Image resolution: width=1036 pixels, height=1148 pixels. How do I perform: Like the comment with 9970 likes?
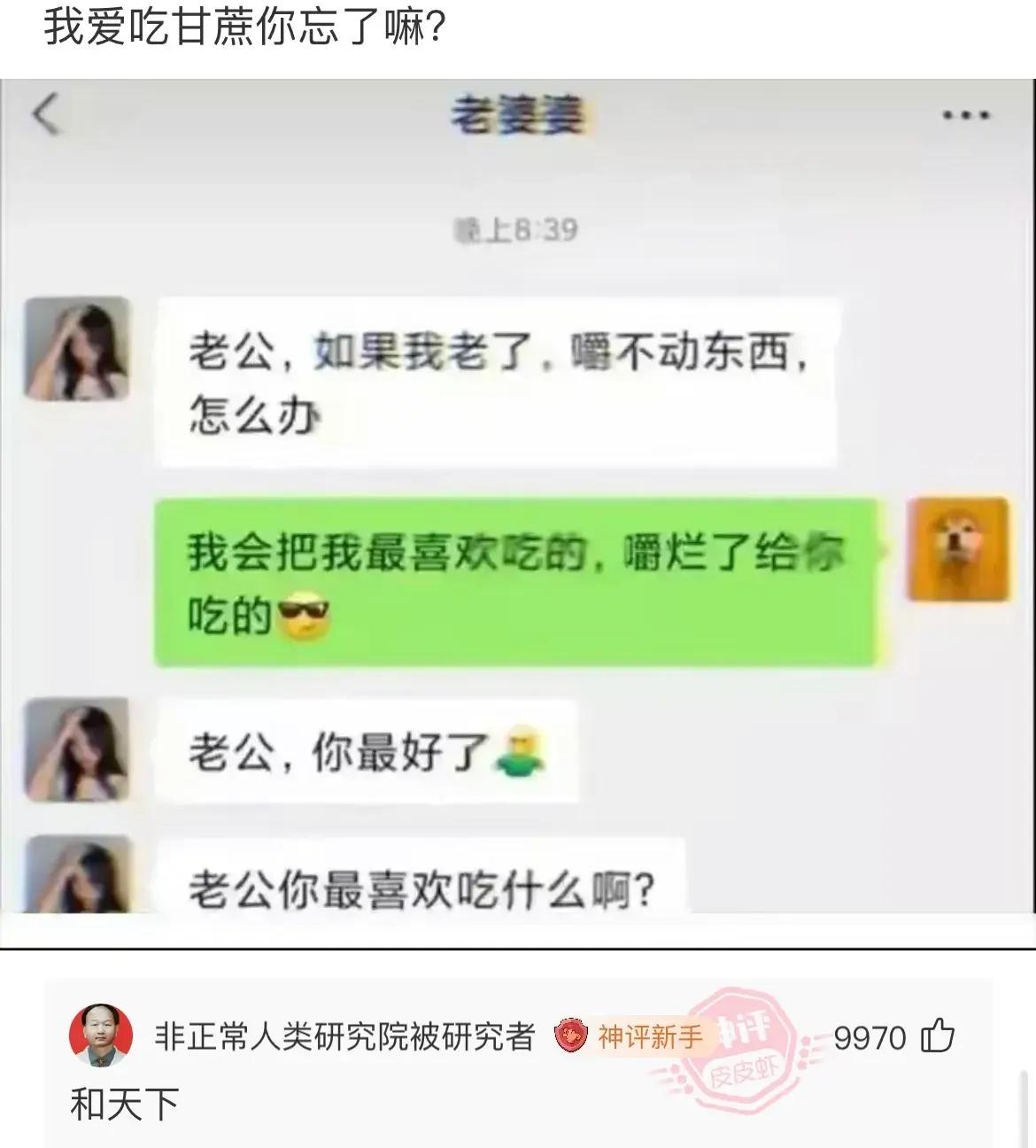tap(938, 1036)
